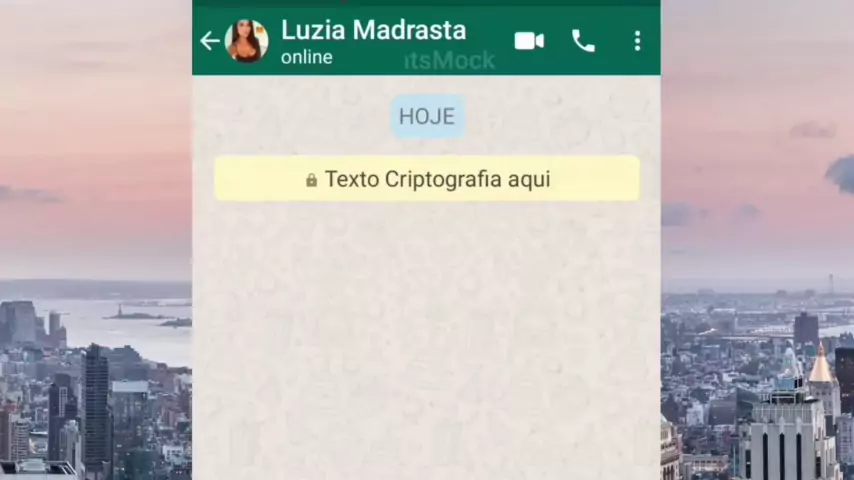The width and height of the screenshot is (854, 480).
Task: Start a video call with Luzia
Action: pyautogui.click(x=529, y=41)
